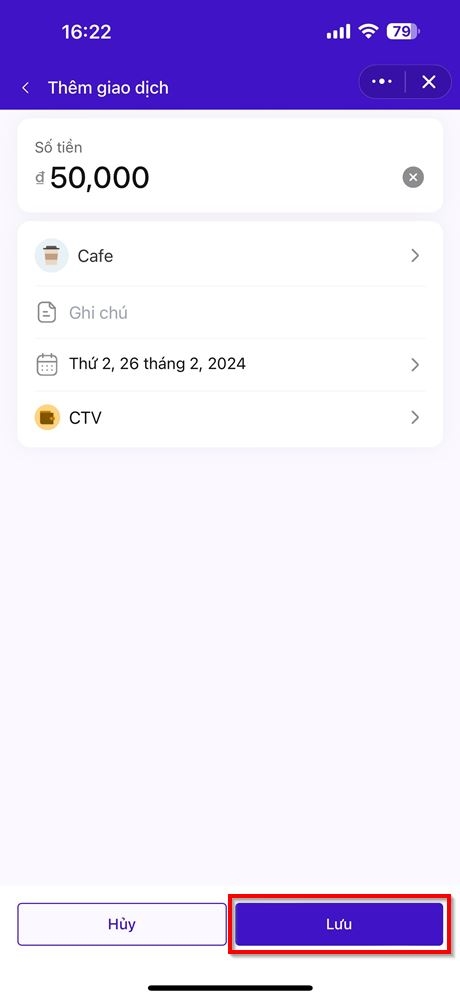460x999 pixels.
Task: Pick a different transaction date
Action: coord(230,364)
